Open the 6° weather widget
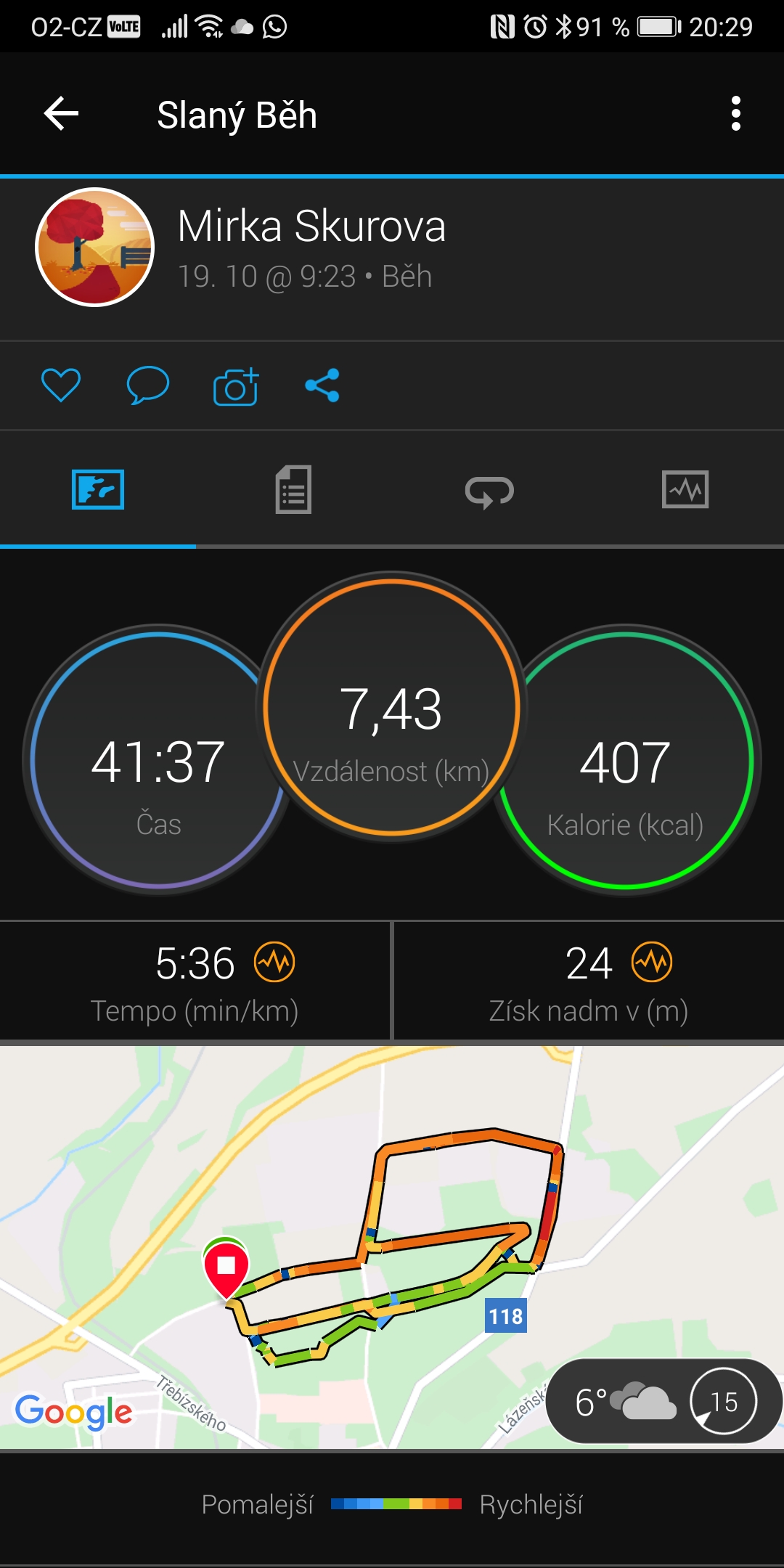 (x=663, y=1401)
